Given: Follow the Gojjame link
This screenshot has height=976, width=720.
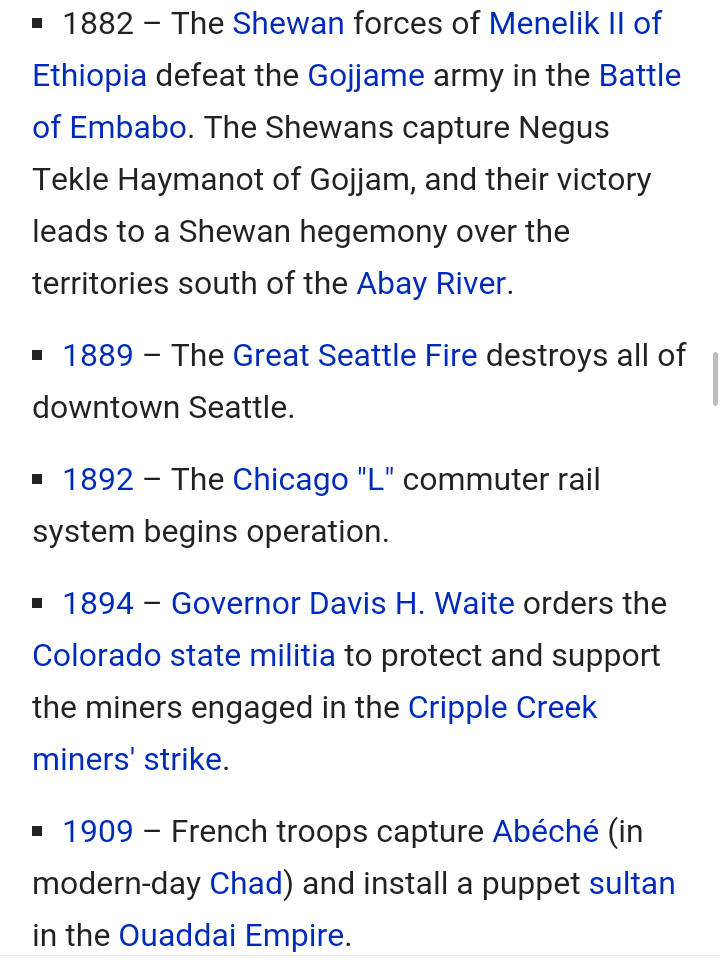Looking at the screenshot, I should (365, 76).
